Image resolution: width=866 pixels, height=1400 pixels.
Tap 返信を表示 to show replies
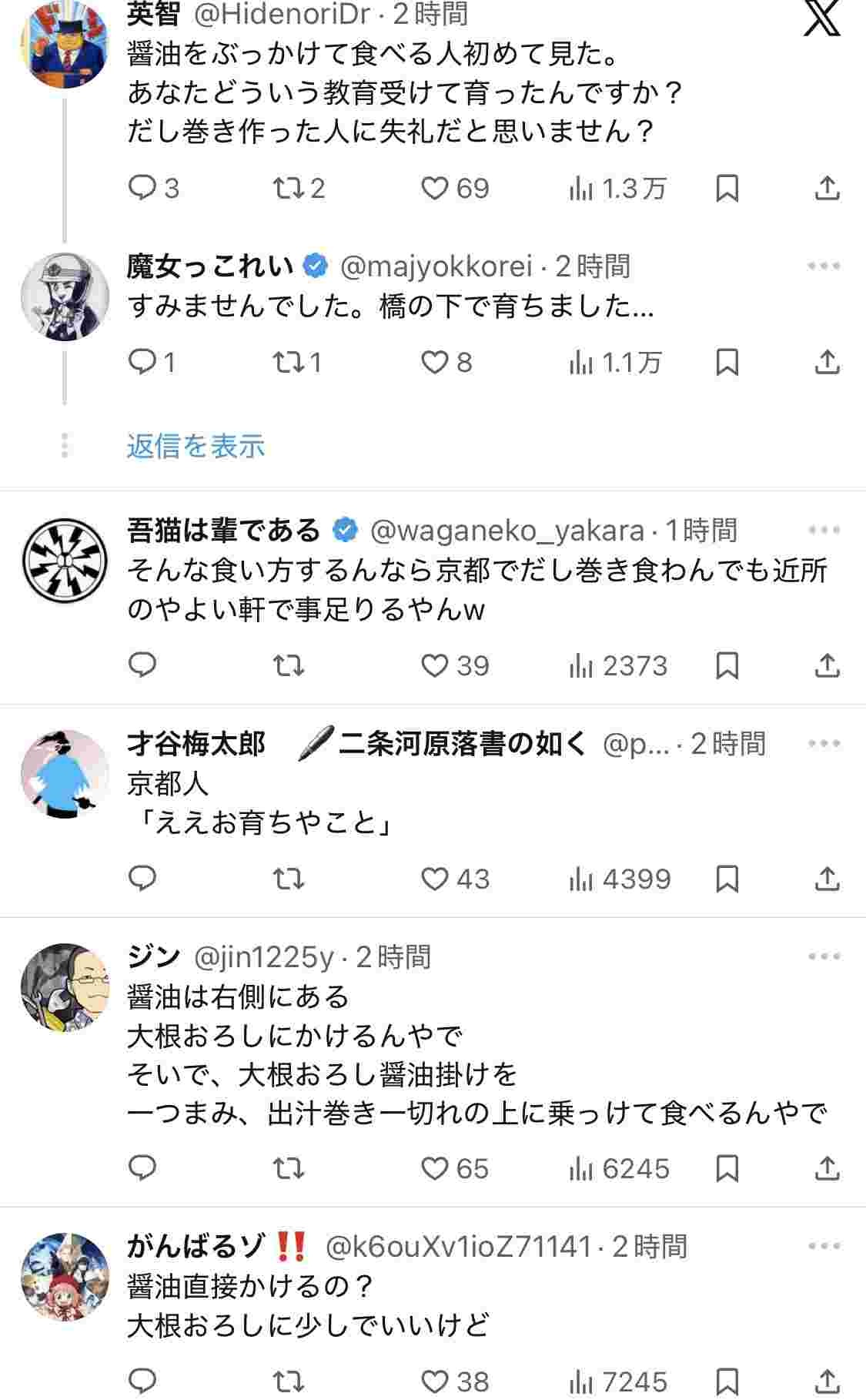coord(196,446)
